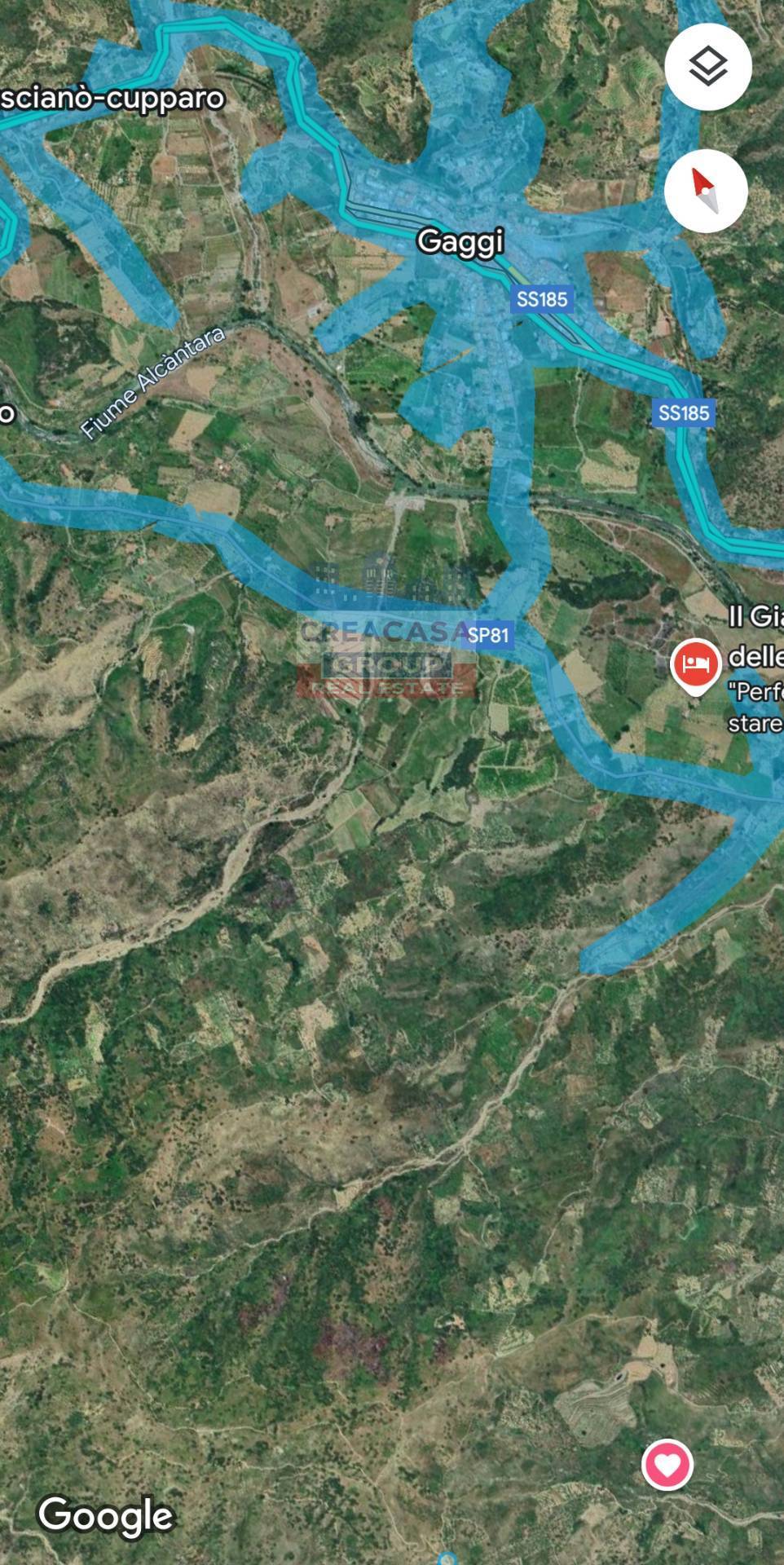Open the map layers selector
Image resolution: width=784 pixels, height=1565 pixels.
tap(707, 67)
